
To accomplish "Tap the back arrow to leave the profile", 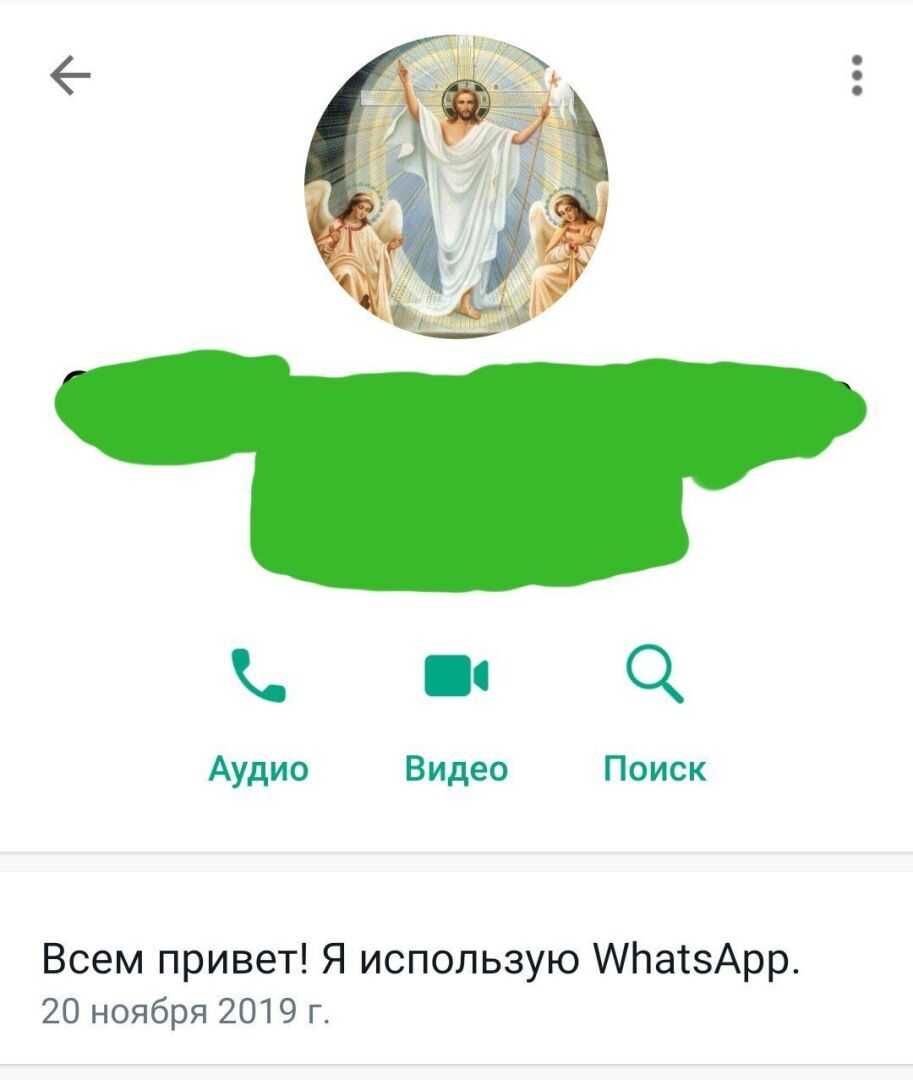I will [68, 72].
